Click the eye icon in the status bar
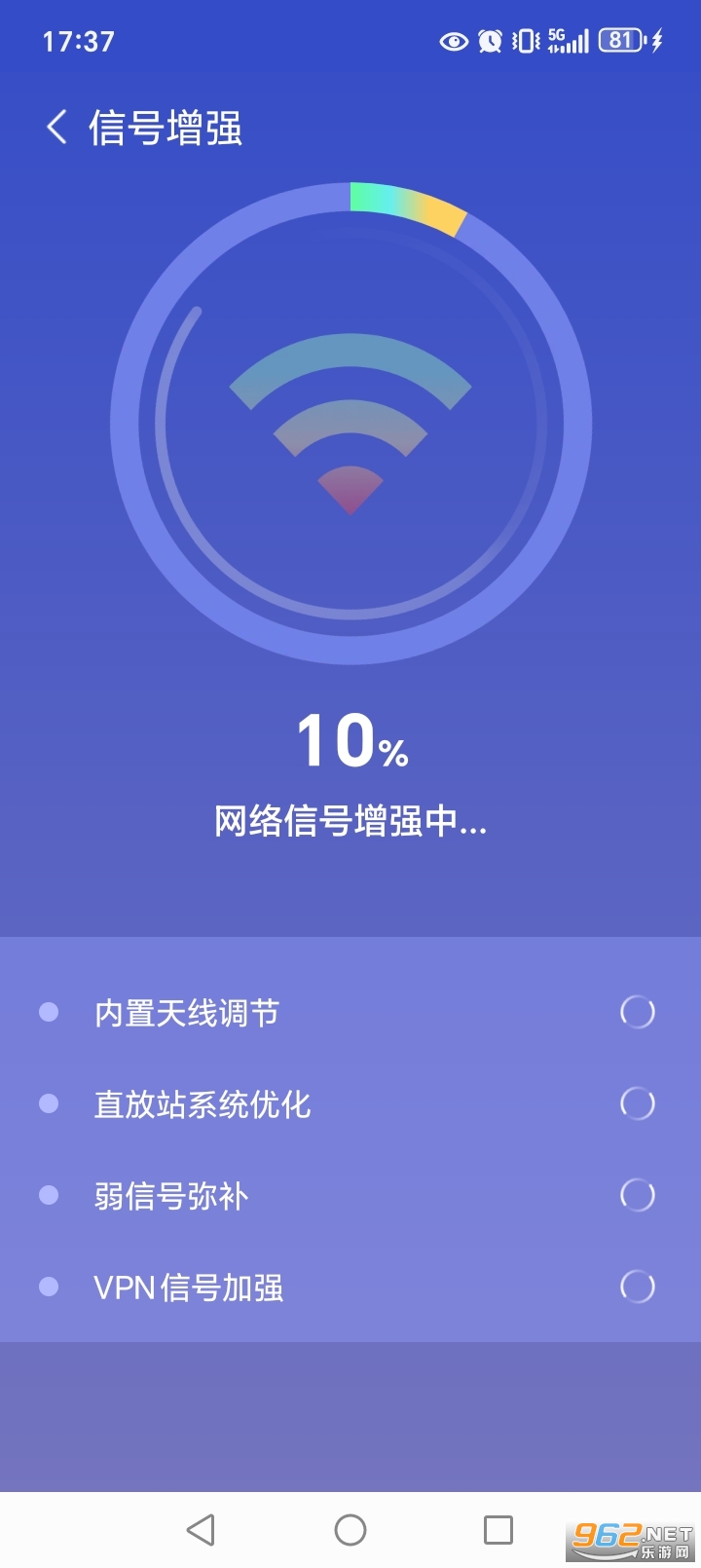Image resolution: width=701 pixels, height=1568 pixels. [452, 41]
